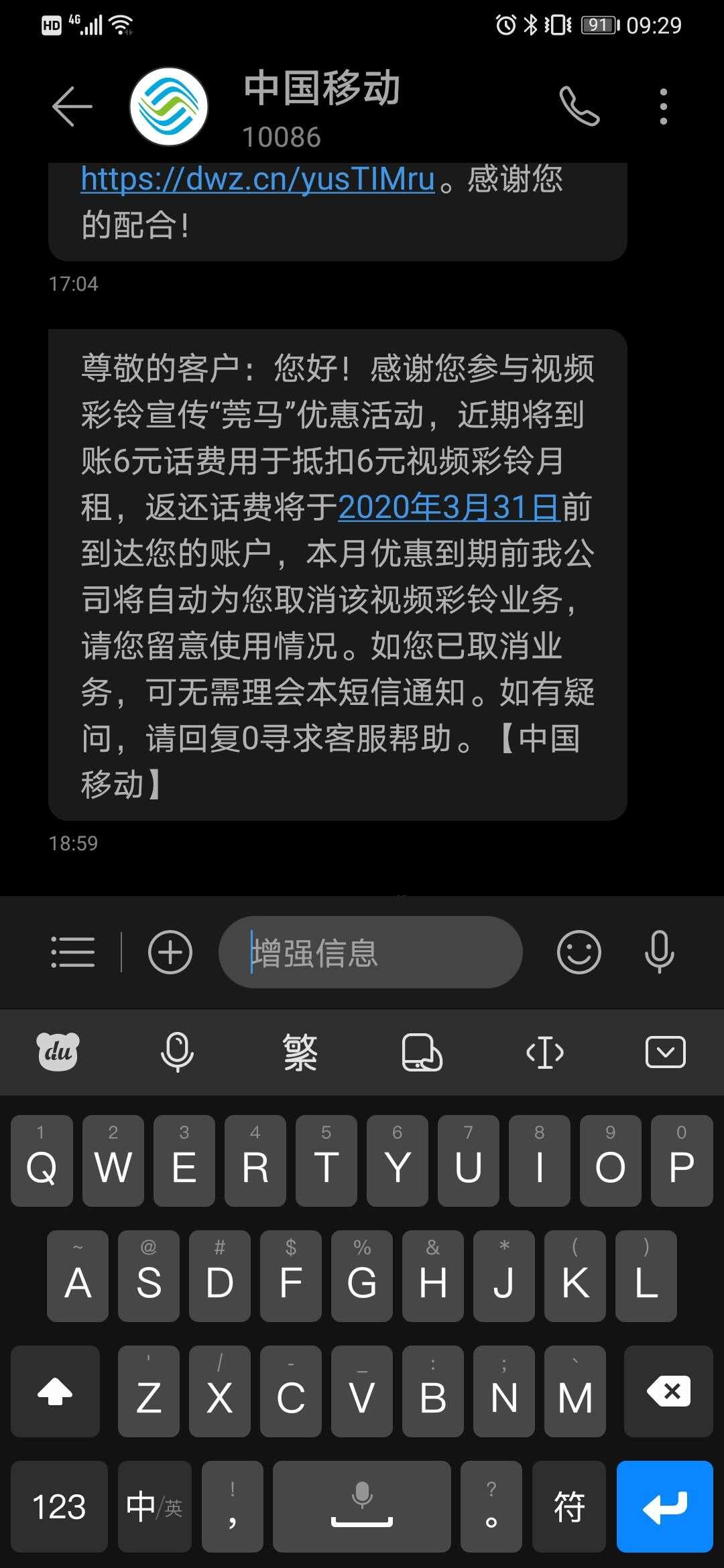Add an attachment with the plus icon
The width and height of the screenshot is (724, 1568).
pos(170,952)
